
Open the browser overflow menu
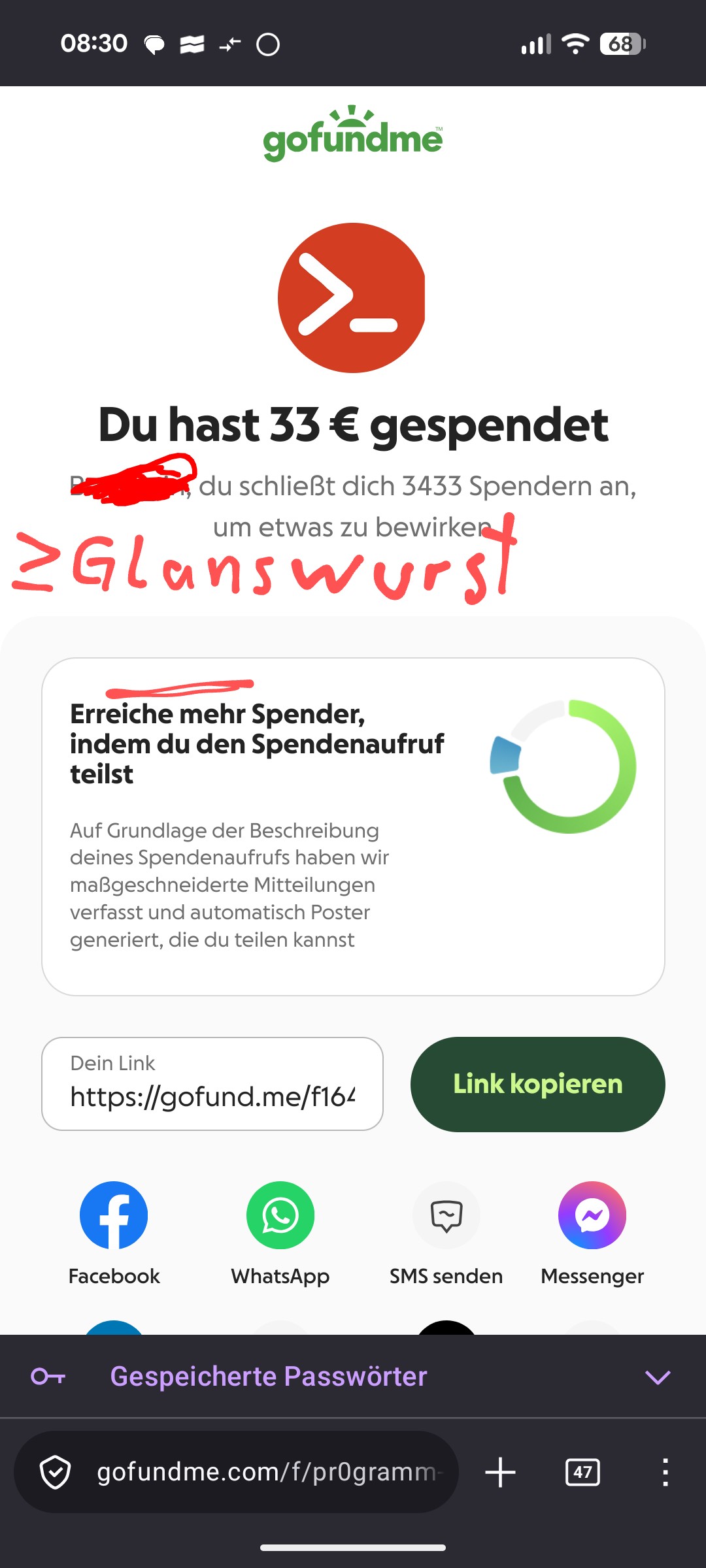point(665,1473)
